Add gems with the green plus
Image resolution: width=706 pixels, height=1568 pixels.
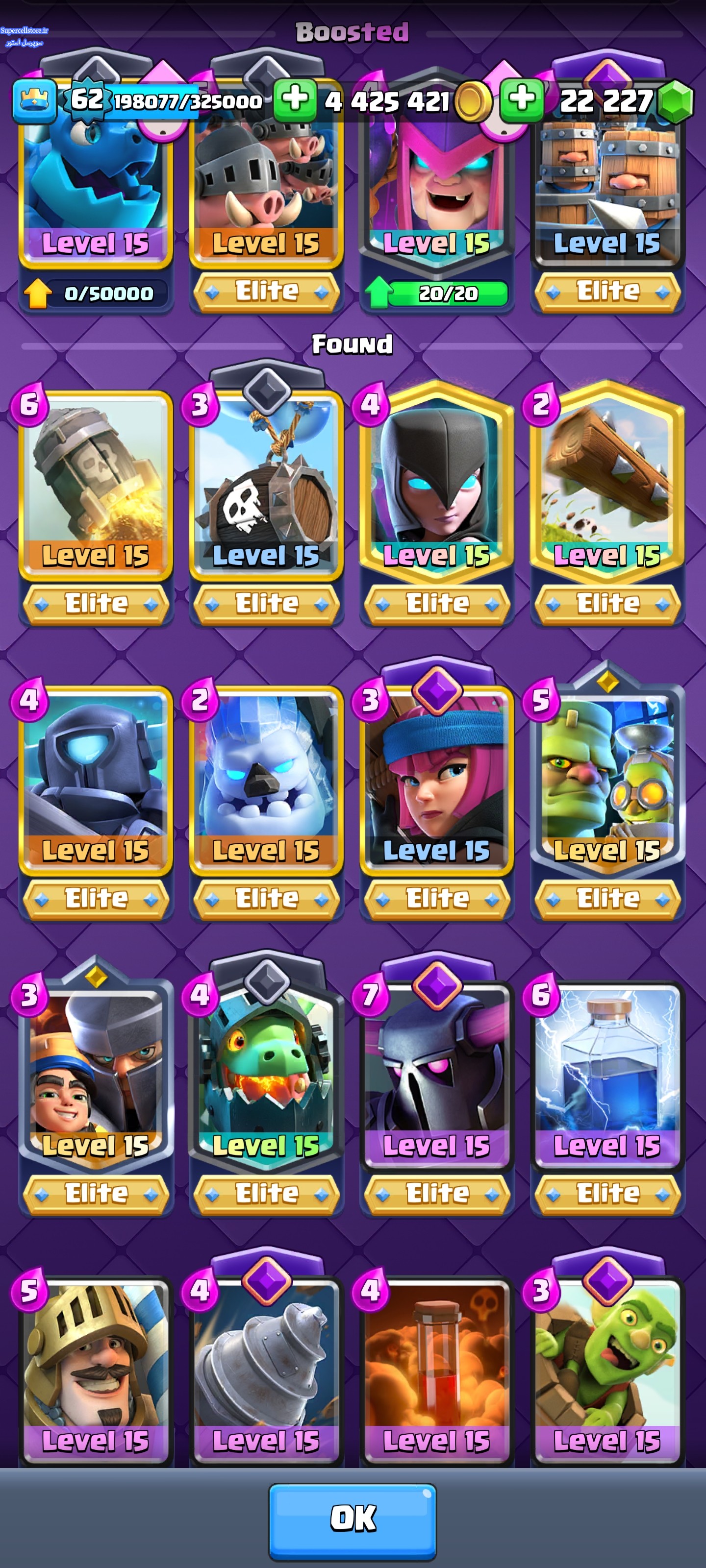(522, 99)
